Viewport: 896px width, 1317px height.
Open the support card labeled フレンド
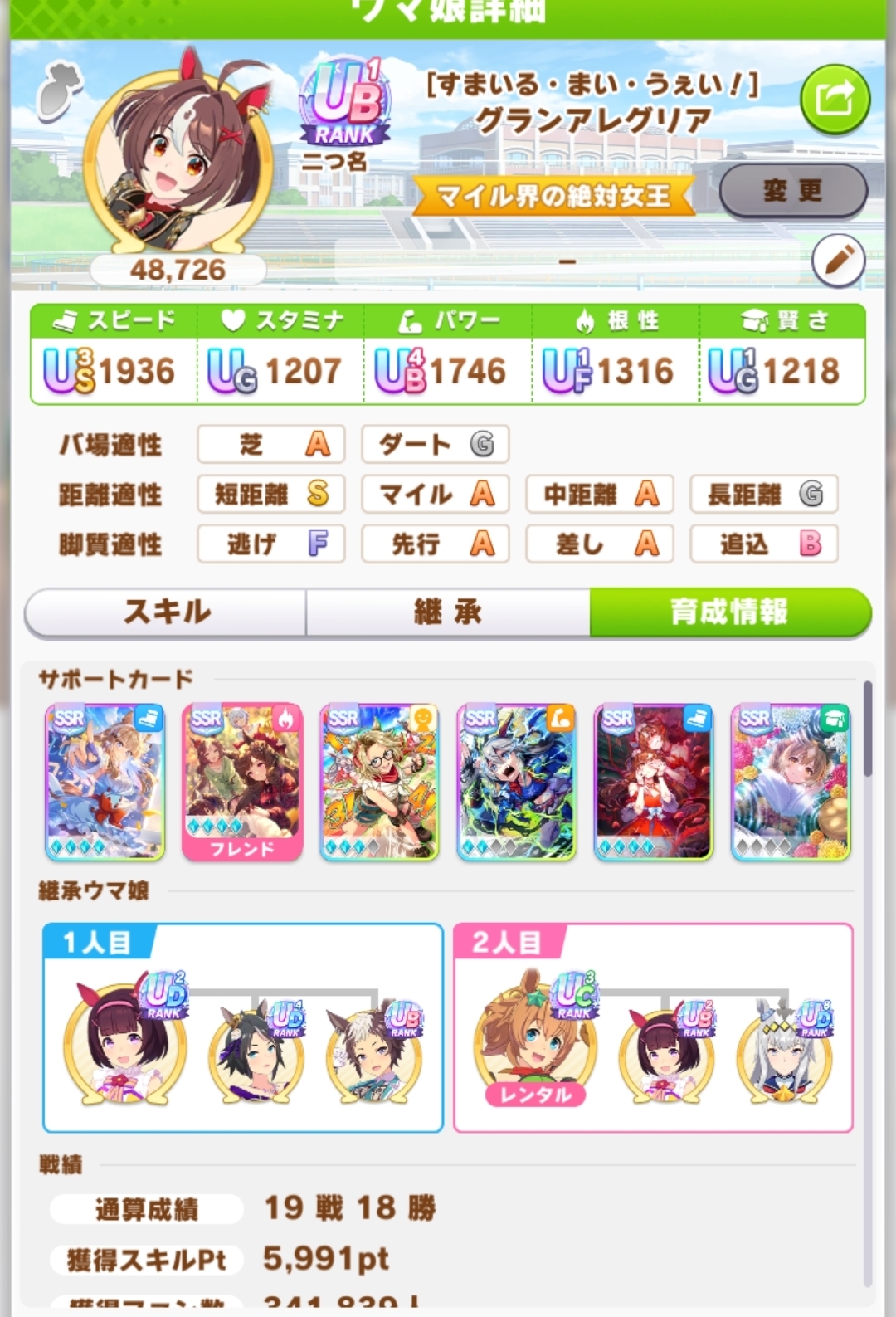[x=241, y=782]
